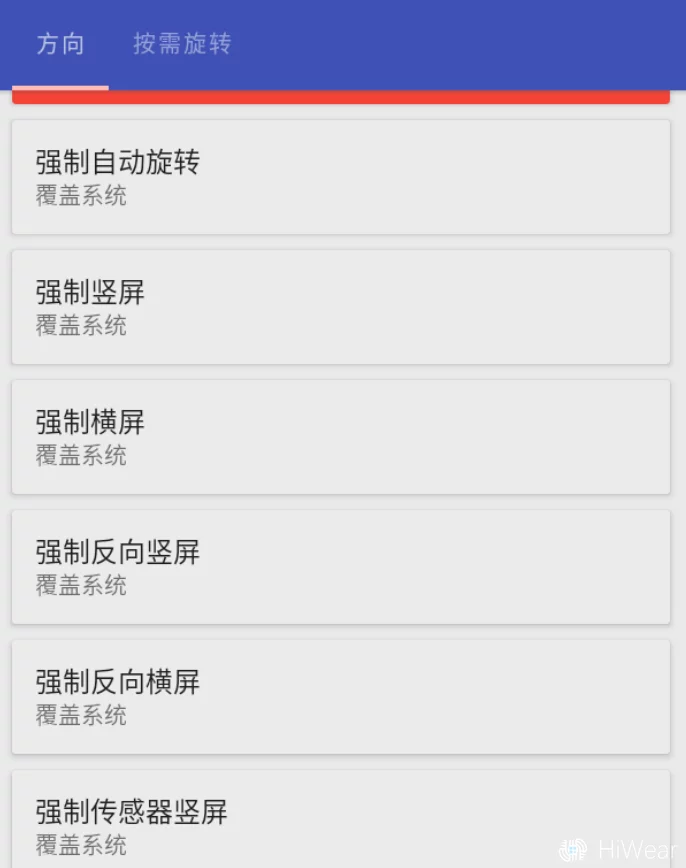Tap the 强制横屏 card
Screen dimensions: 686x868
pos(341,437)
